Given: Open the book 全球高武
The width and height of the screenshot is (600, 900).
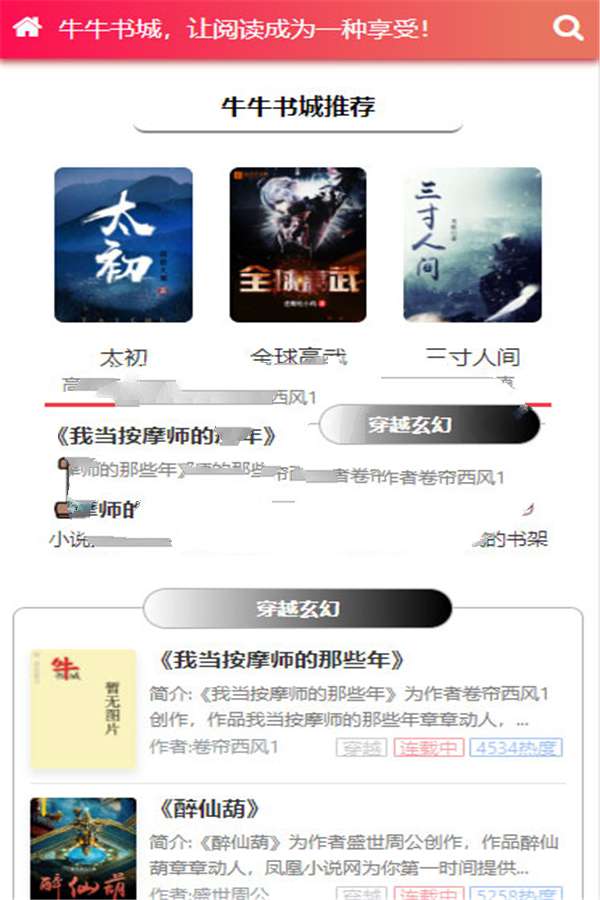Looking at the screenshot, I should (x=297, y=245).
